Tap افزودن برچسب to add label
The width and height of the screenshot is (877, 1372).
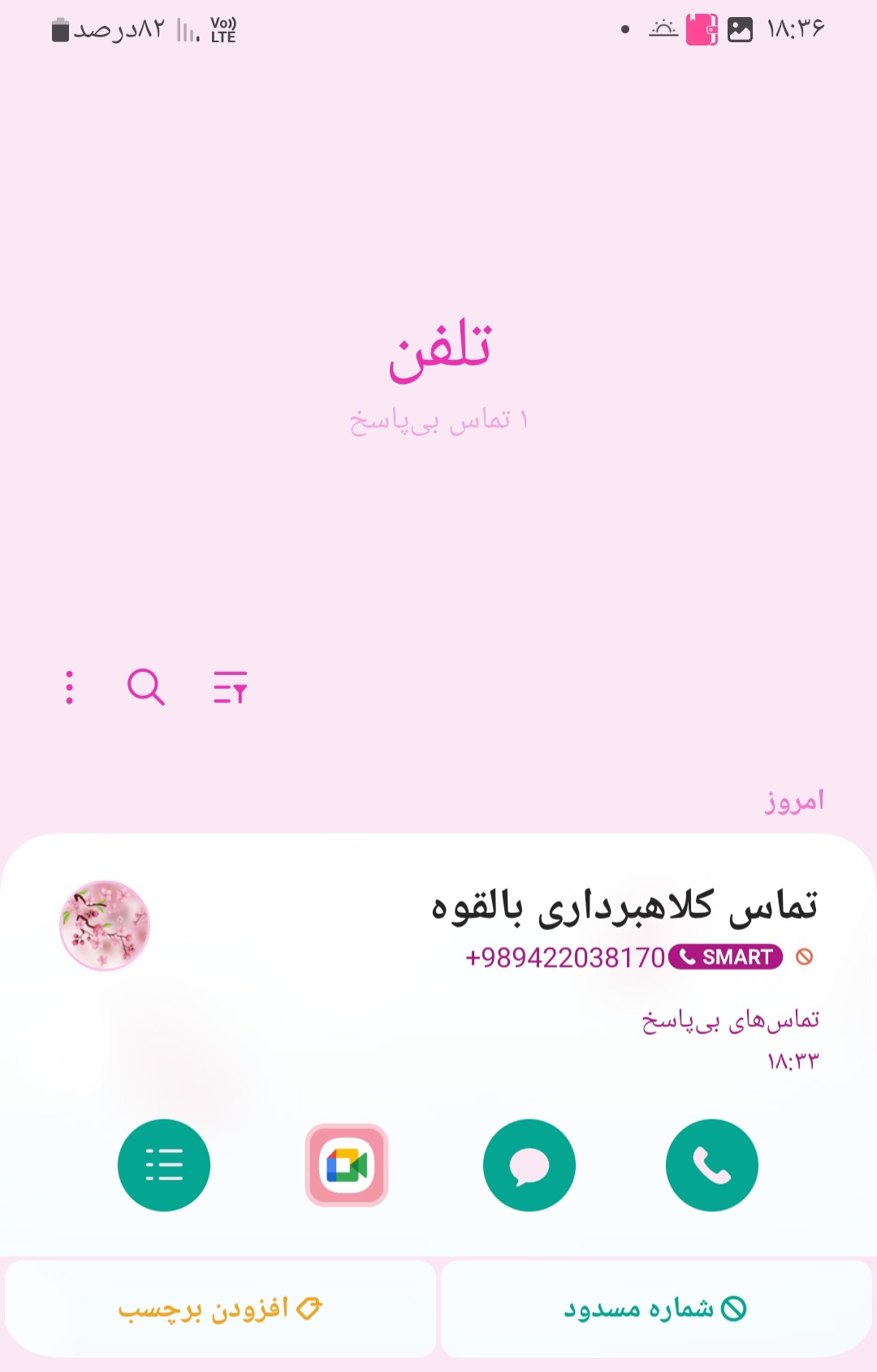pos(220,1308)
